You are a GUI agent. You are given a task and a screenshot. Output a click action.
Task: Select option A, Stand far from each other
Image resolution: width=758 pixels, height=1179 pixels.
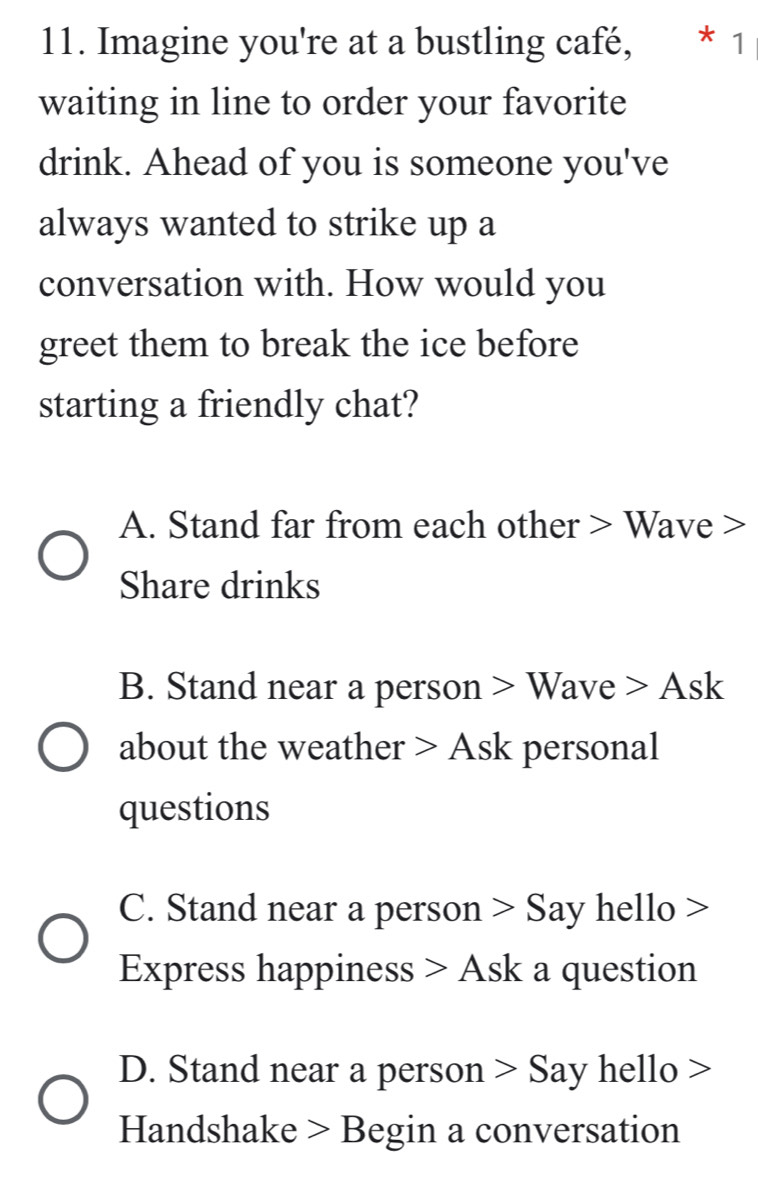(x=62, y=556)
